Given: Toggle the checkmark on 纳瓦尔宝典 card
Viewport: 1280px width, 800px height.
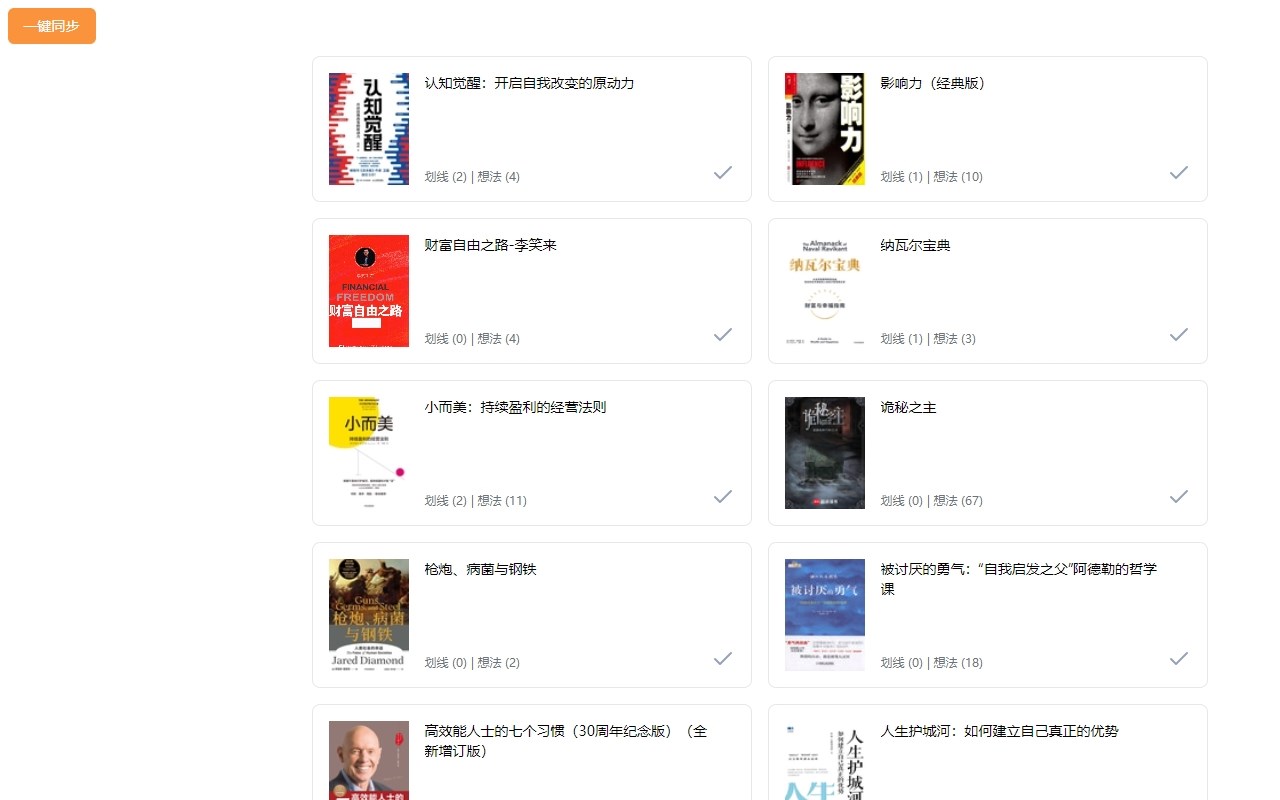Looking at the screenshot, I should point(1179,335).
